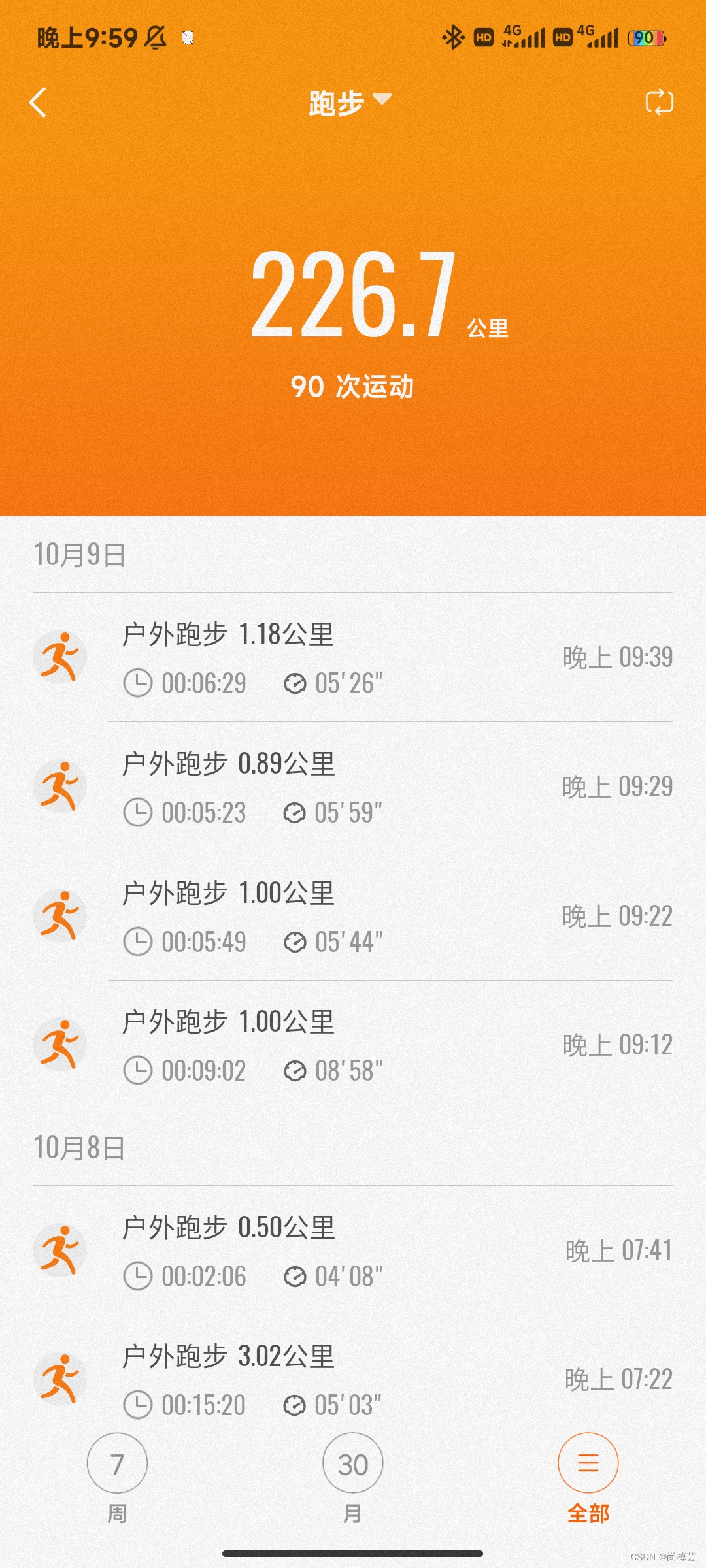Expand the 跑步 activity type dropdown
This screenshot has width=706, height=1568.
point(350,103)
